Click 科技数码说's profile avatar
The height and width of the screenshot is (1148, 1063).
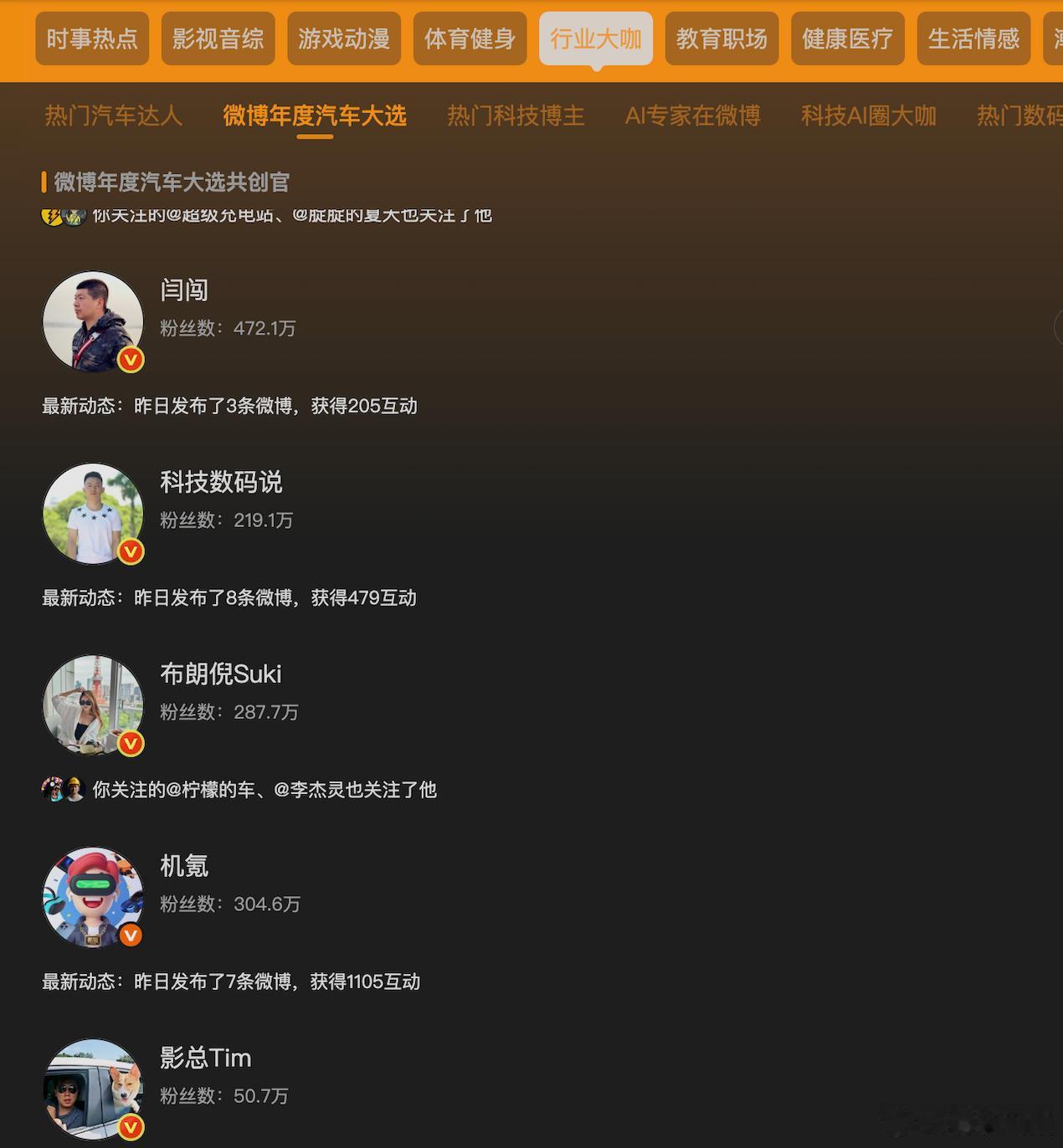pos(93,513)
